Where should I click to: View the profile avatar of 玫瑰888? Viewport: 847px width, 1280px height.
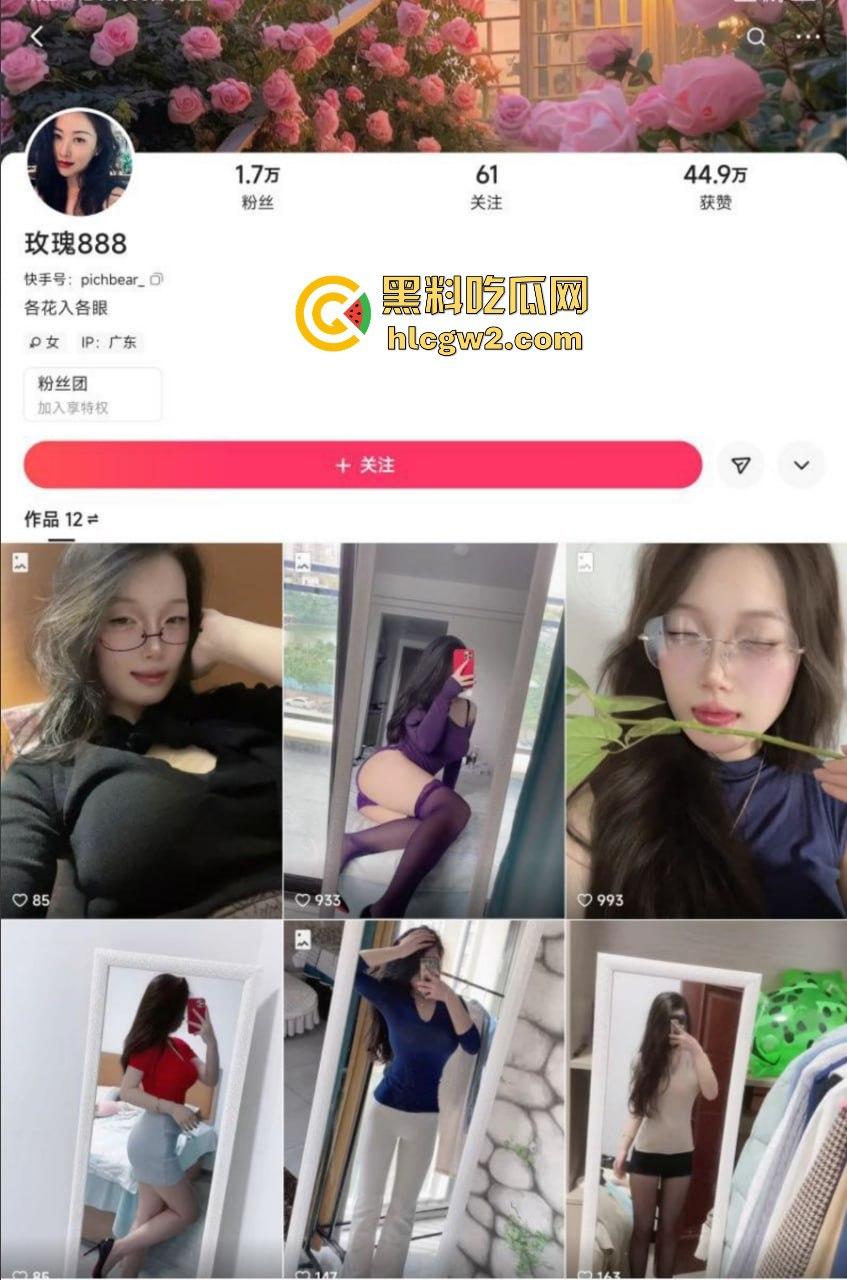tap(80, 163)
